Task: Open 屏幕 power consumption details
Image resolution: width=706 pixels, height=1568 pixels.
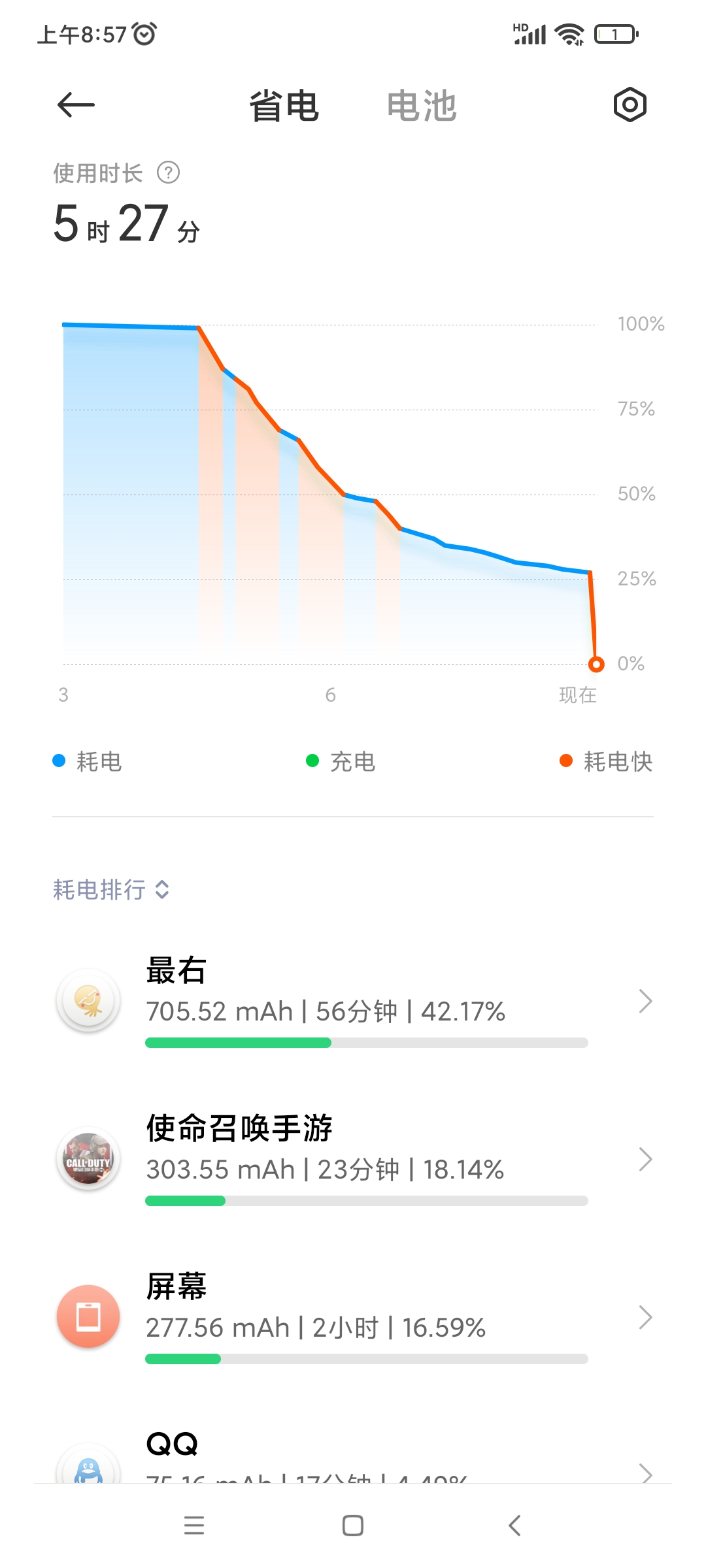Action: coord(353,1317)
